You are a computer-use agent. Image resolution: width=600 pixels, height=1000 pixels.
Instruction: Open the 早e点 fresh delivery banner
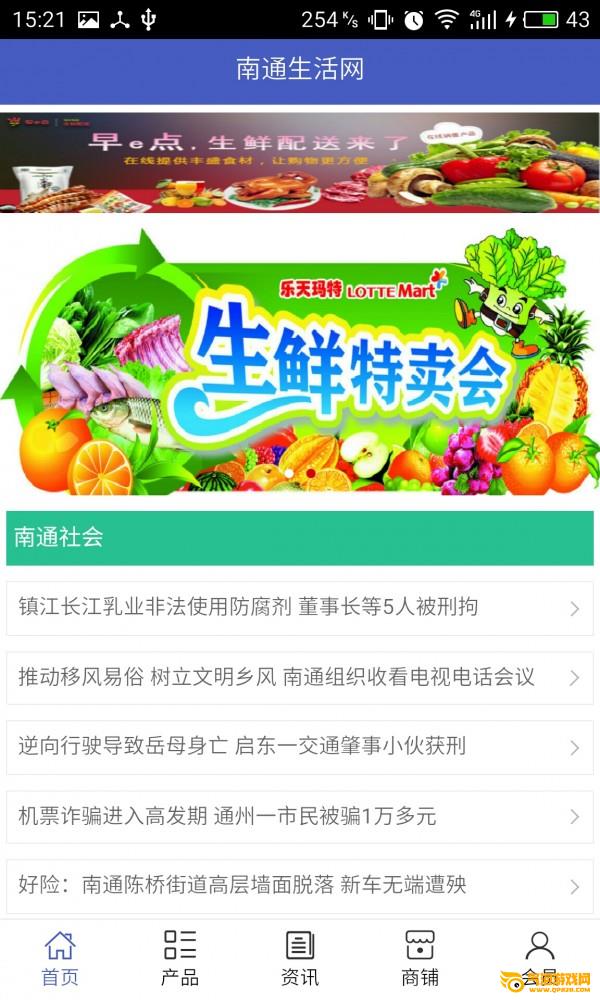[x=300, y=163]
